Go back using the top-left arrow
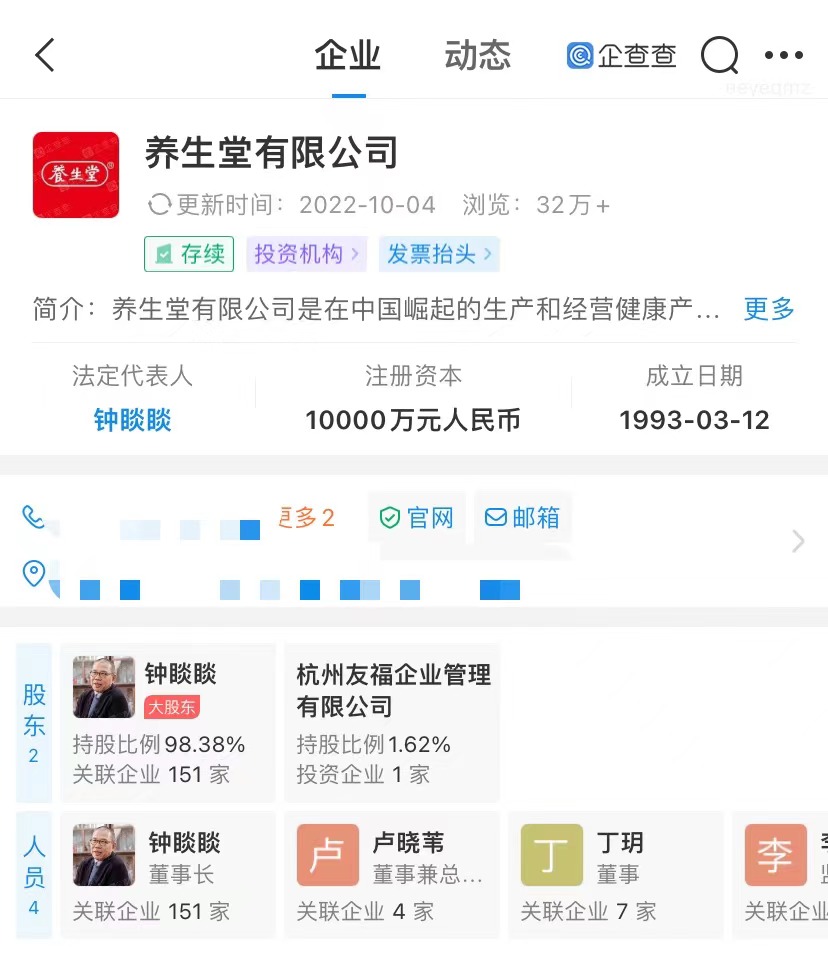 pos(45,54)
